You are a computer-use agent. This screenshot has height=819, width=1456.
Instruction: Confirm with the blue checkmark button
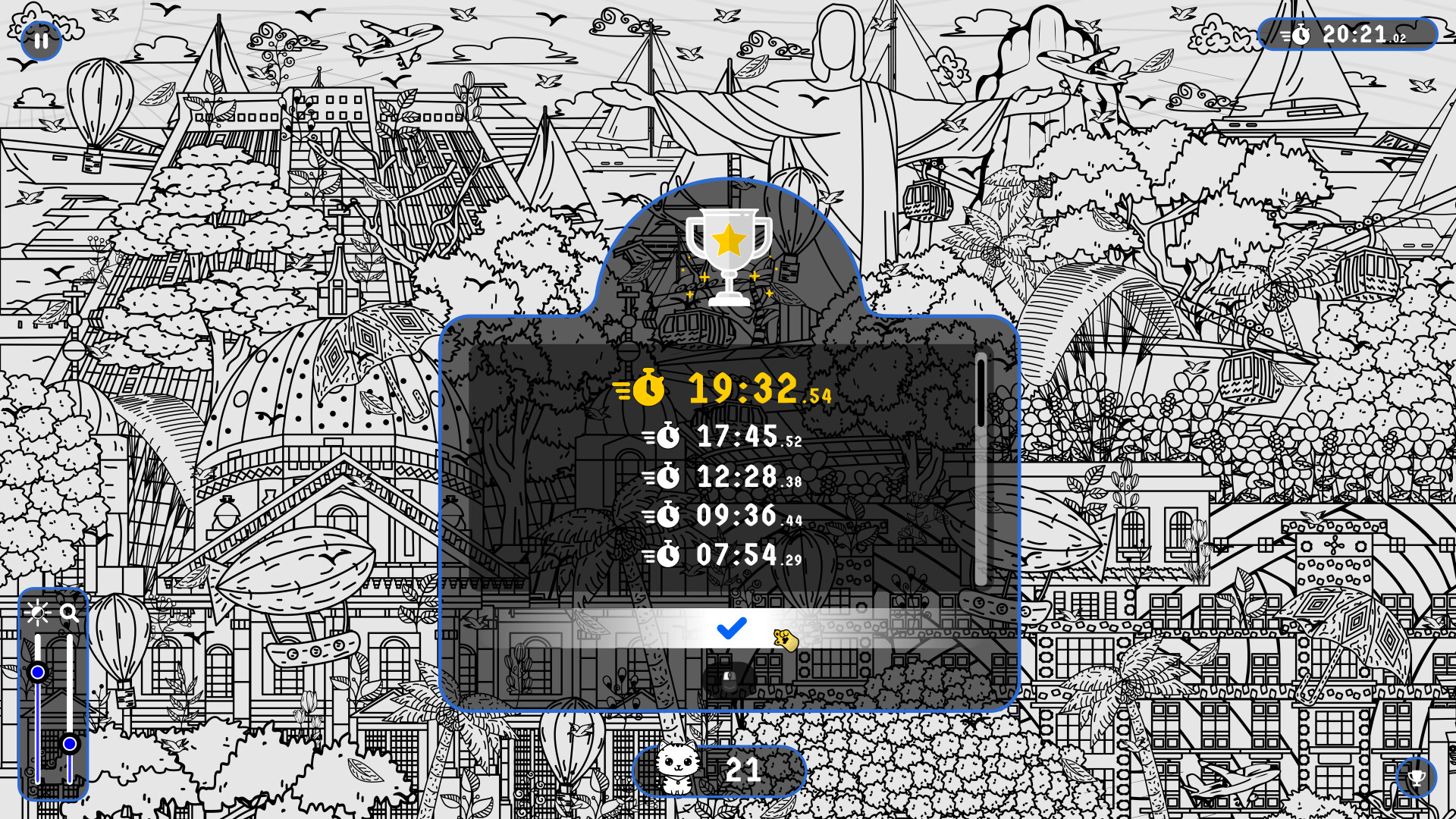[732, 628]
